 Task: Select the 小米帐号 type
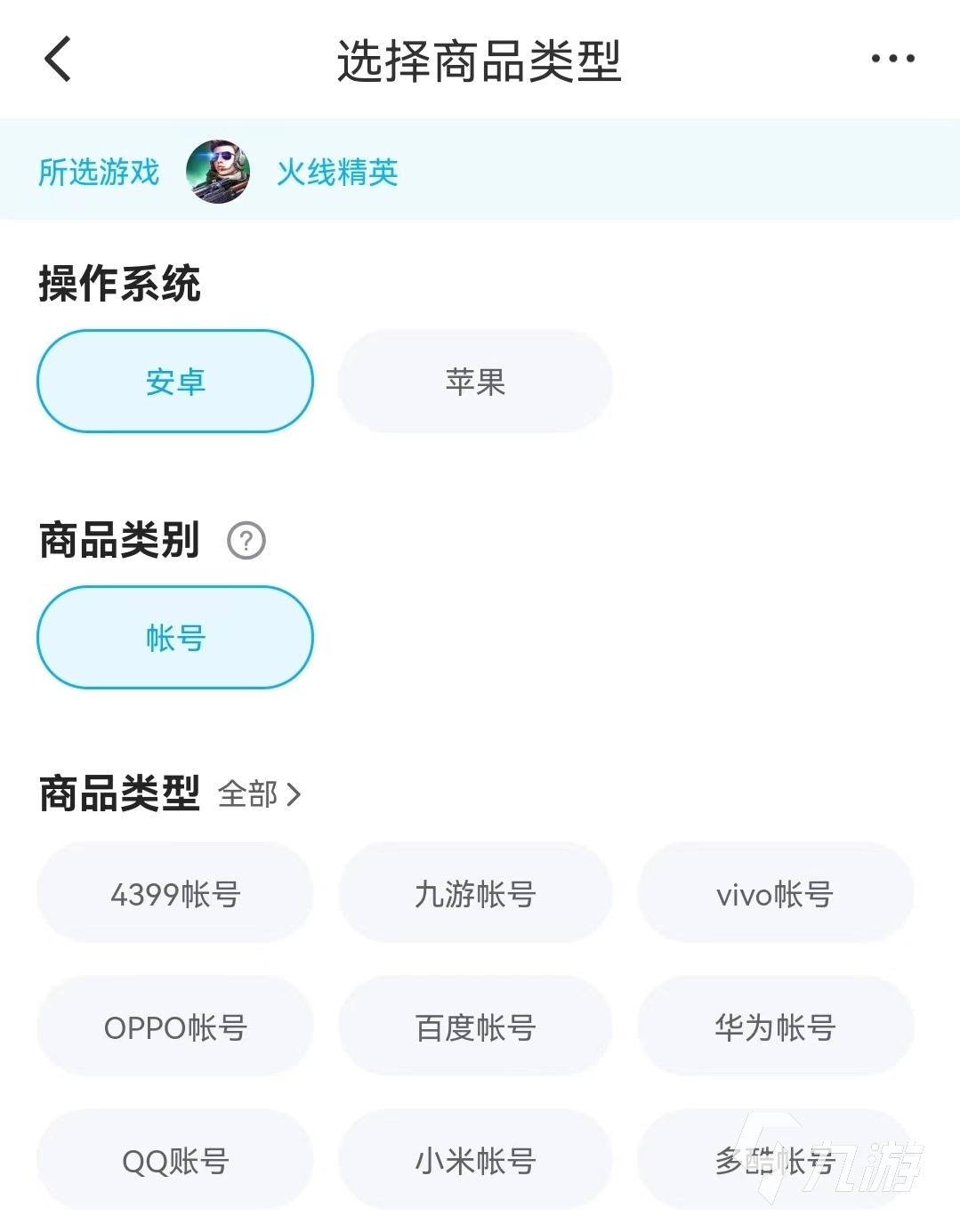[475, 1161]
